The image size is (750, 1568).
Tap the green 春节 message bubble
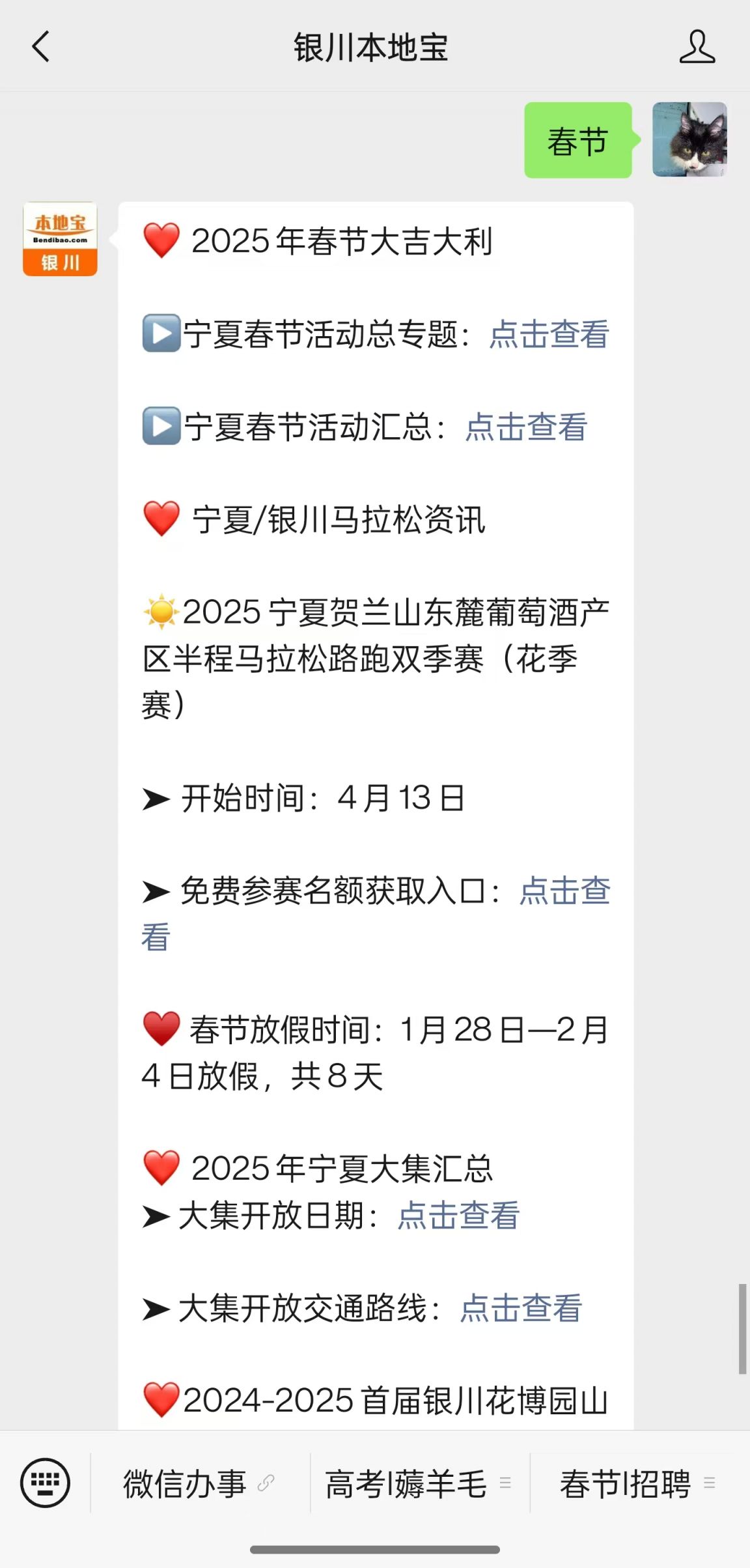pyautogui.click(x=577, y=143)
